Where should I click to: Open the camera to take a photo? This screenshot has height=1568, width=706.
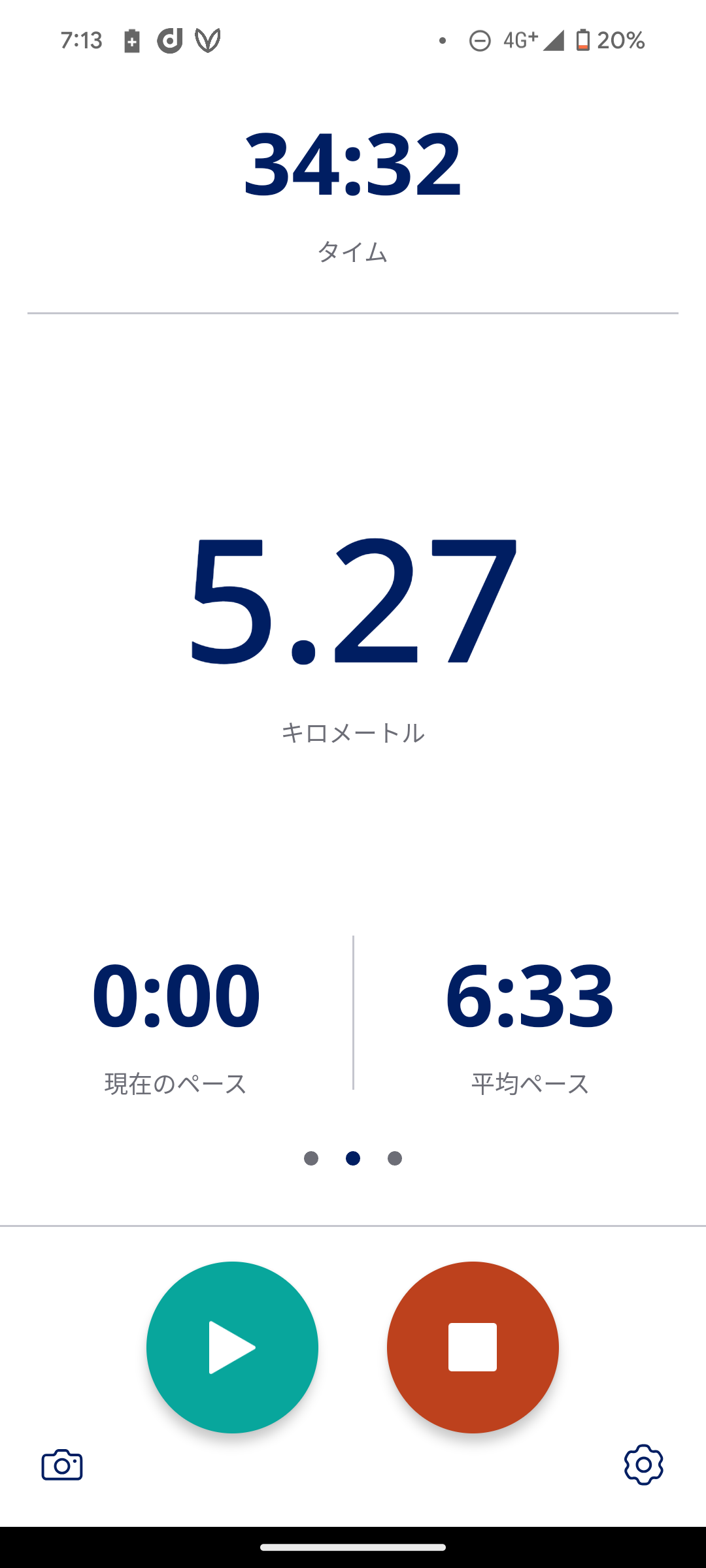coord(62,1465)
